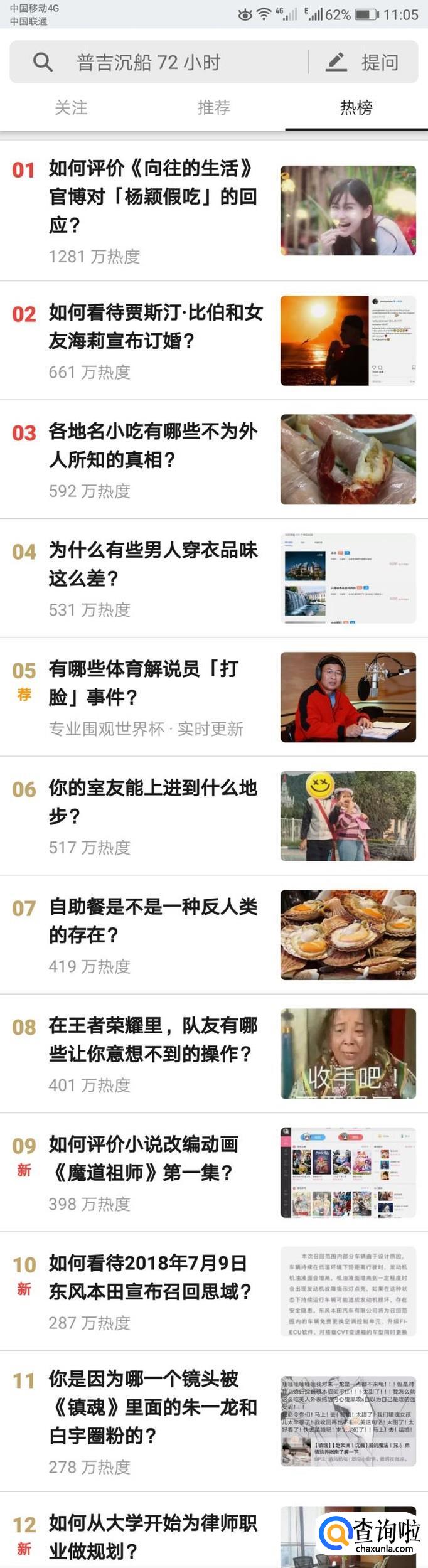428x1568 pixels.
Task: Open the 体育解说员「打脸」事件 question
Action: point(143,683)
